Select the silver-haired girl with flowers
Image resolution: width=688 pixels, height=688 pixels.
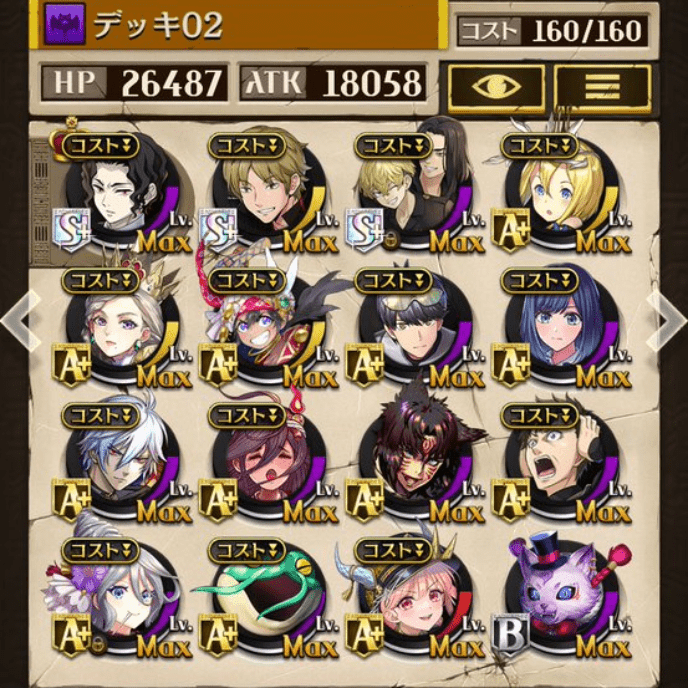[x=118, y=600]
